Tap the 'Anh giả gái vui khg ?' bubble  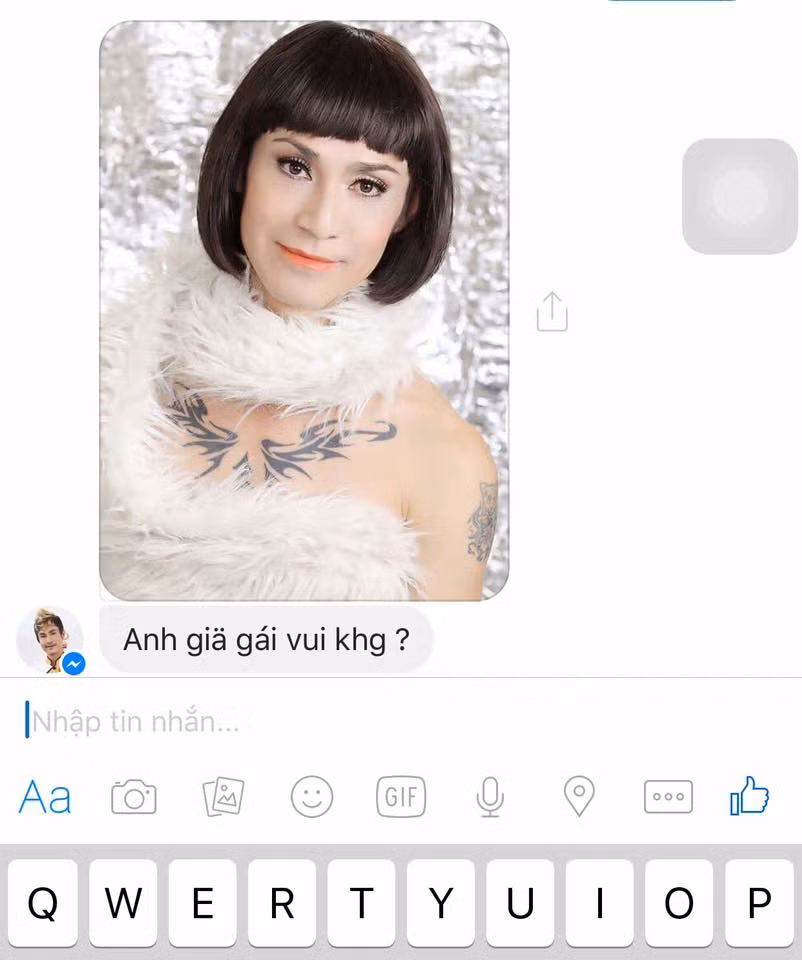[267, 639]
